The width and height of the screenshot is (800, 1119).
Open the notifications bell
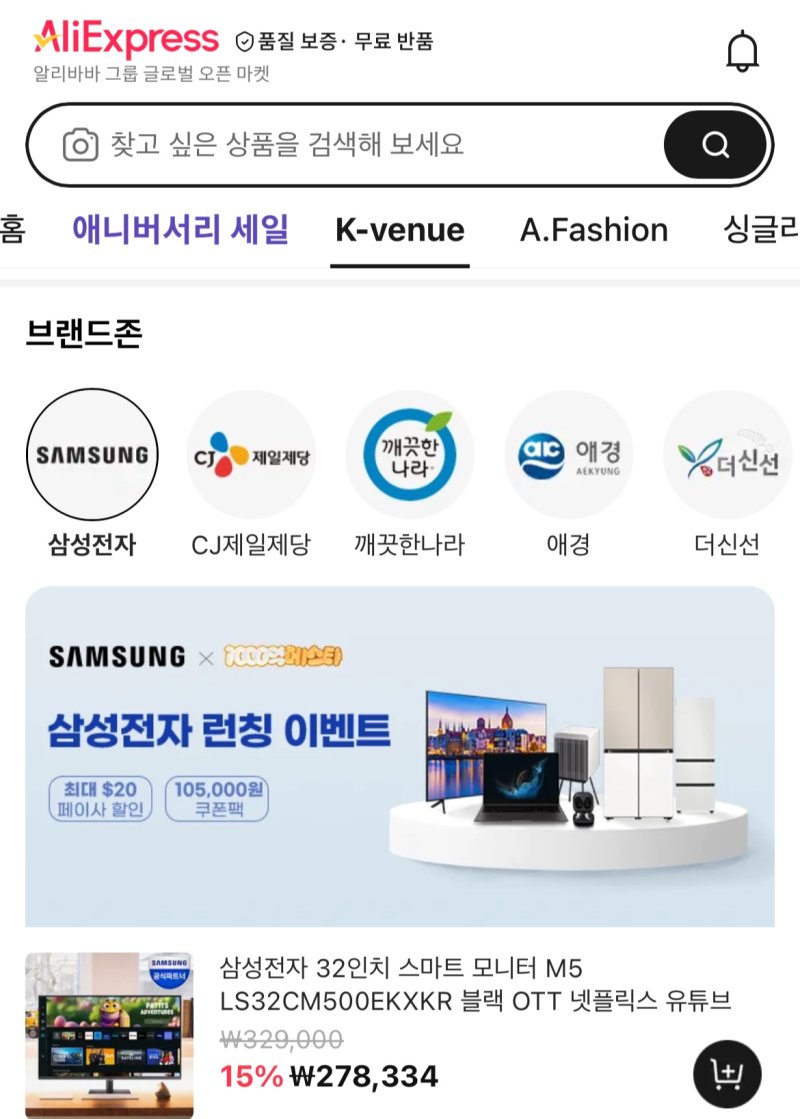(x=742, y=52)
